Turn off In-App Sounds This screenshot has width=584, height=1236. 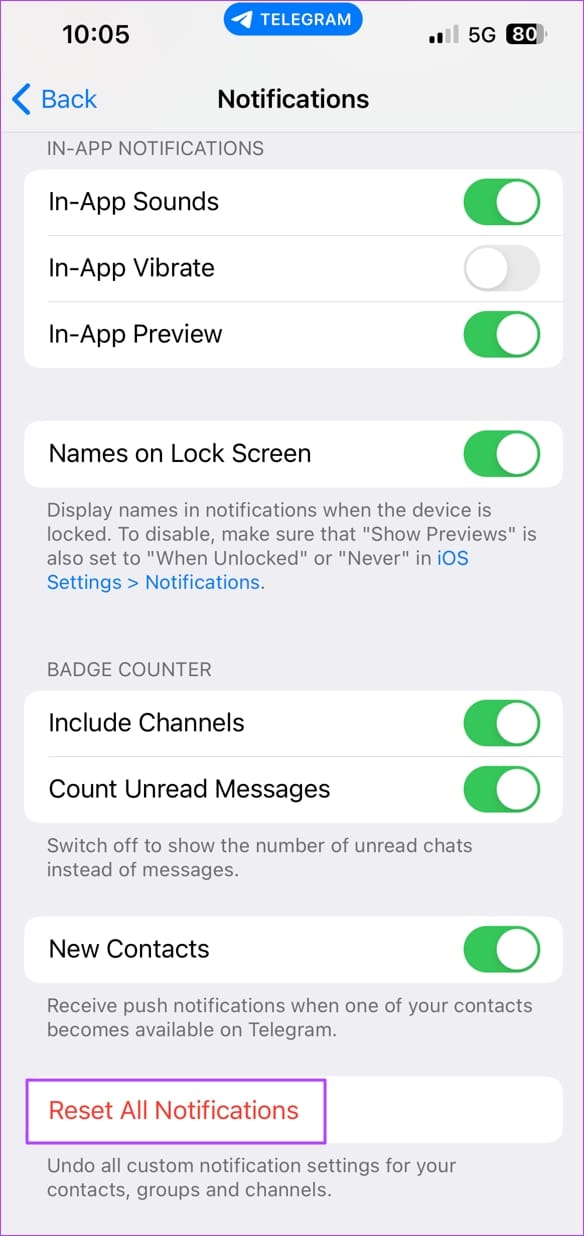(x=501, y=202)
